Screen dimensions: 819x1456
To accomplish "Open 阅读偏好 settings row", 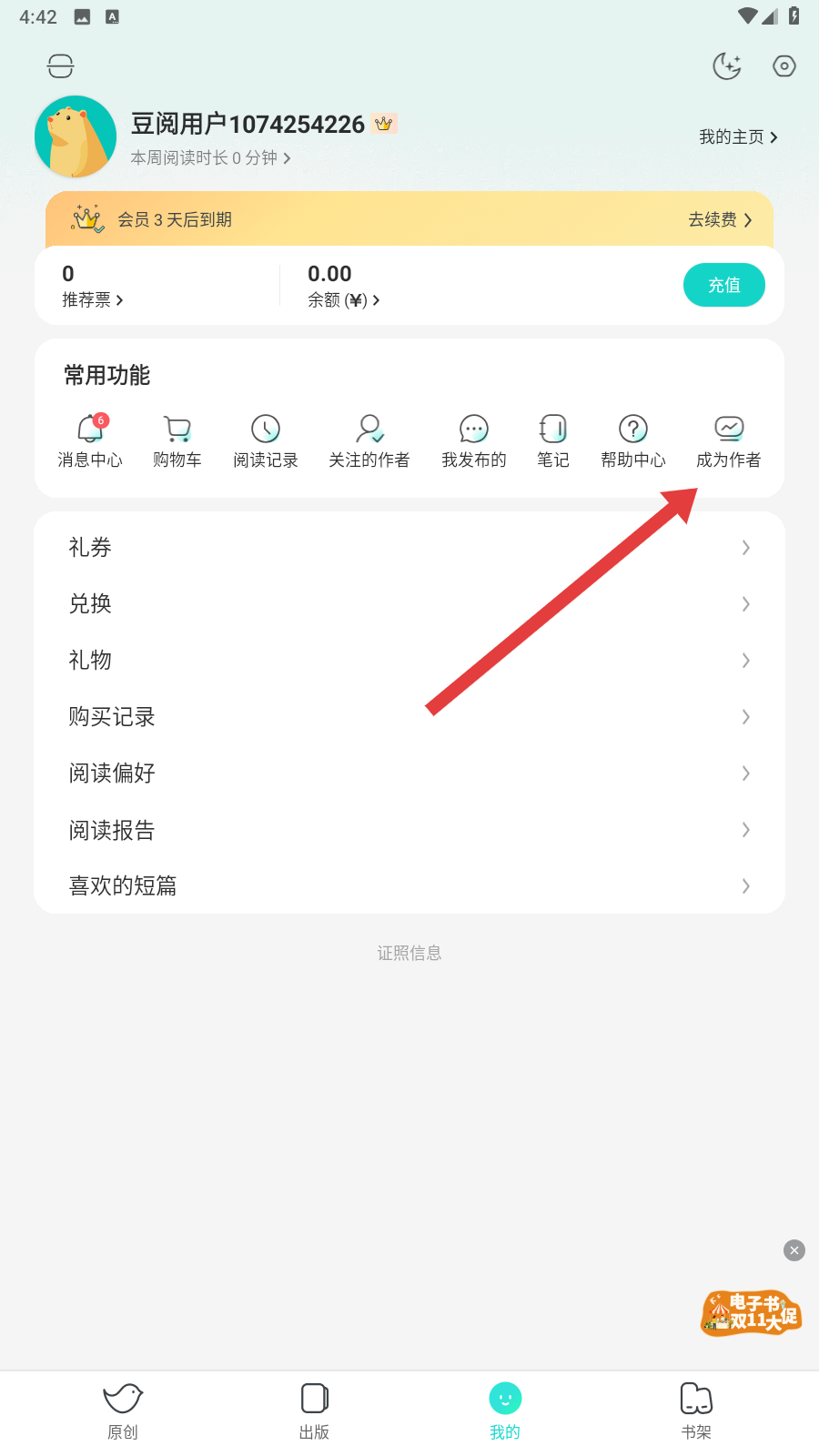I will point(409,773).
